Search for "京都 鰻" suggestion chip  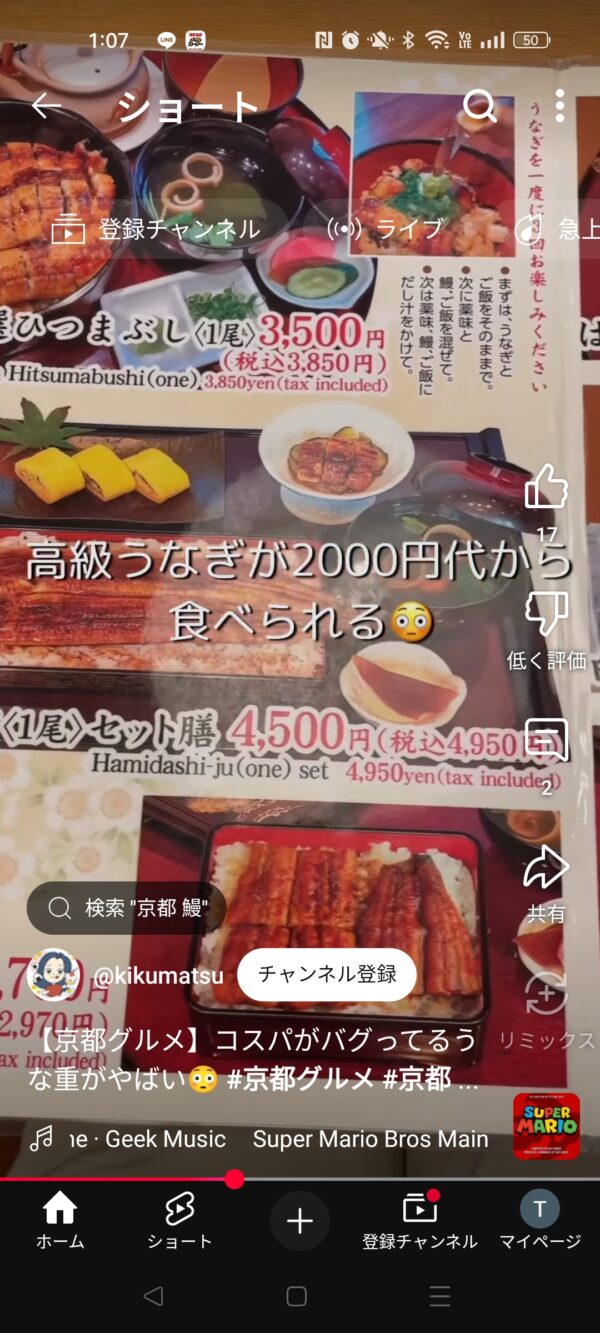[x=127, y=908]
